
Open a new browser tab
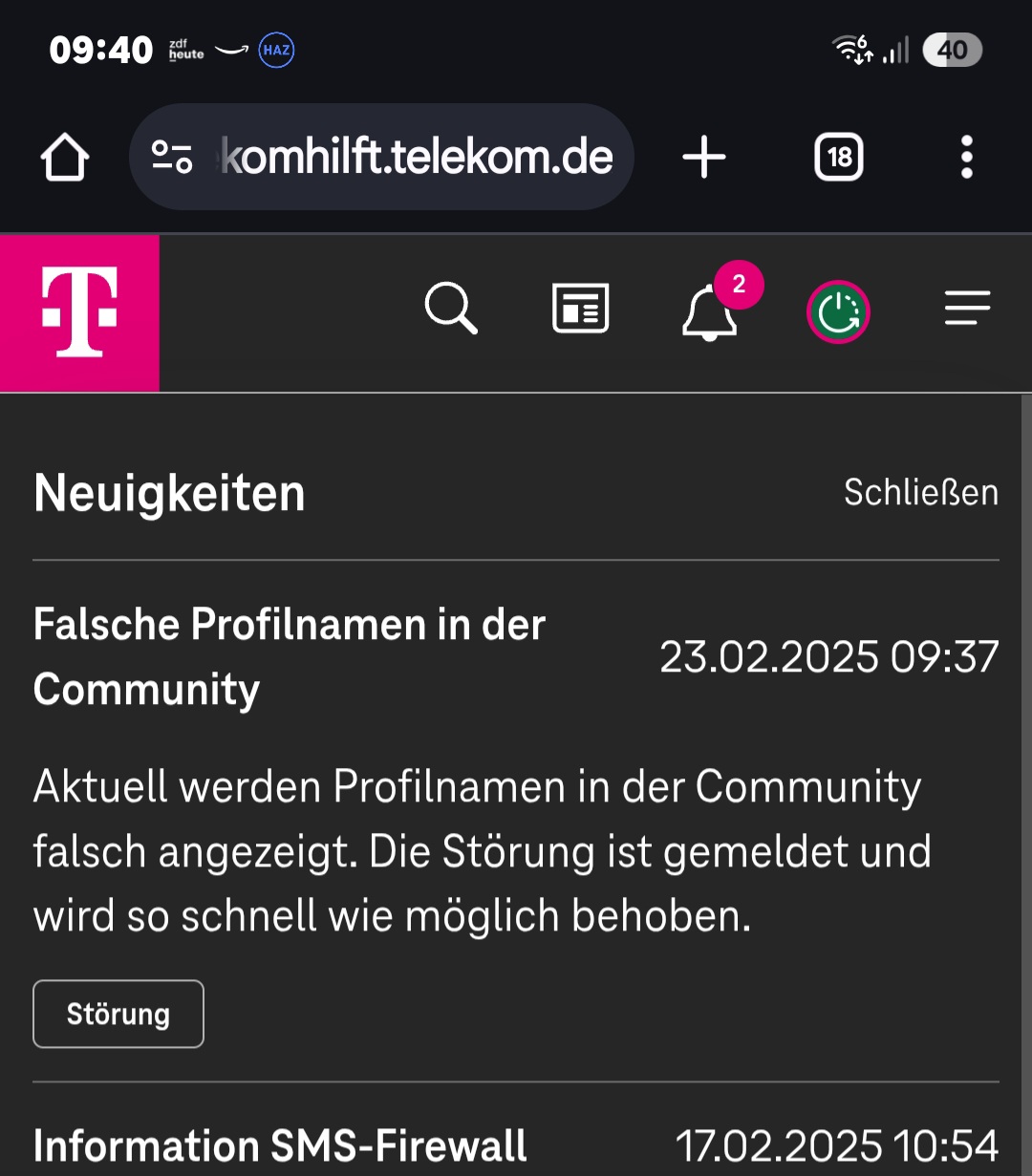click(x=704, y=158)
